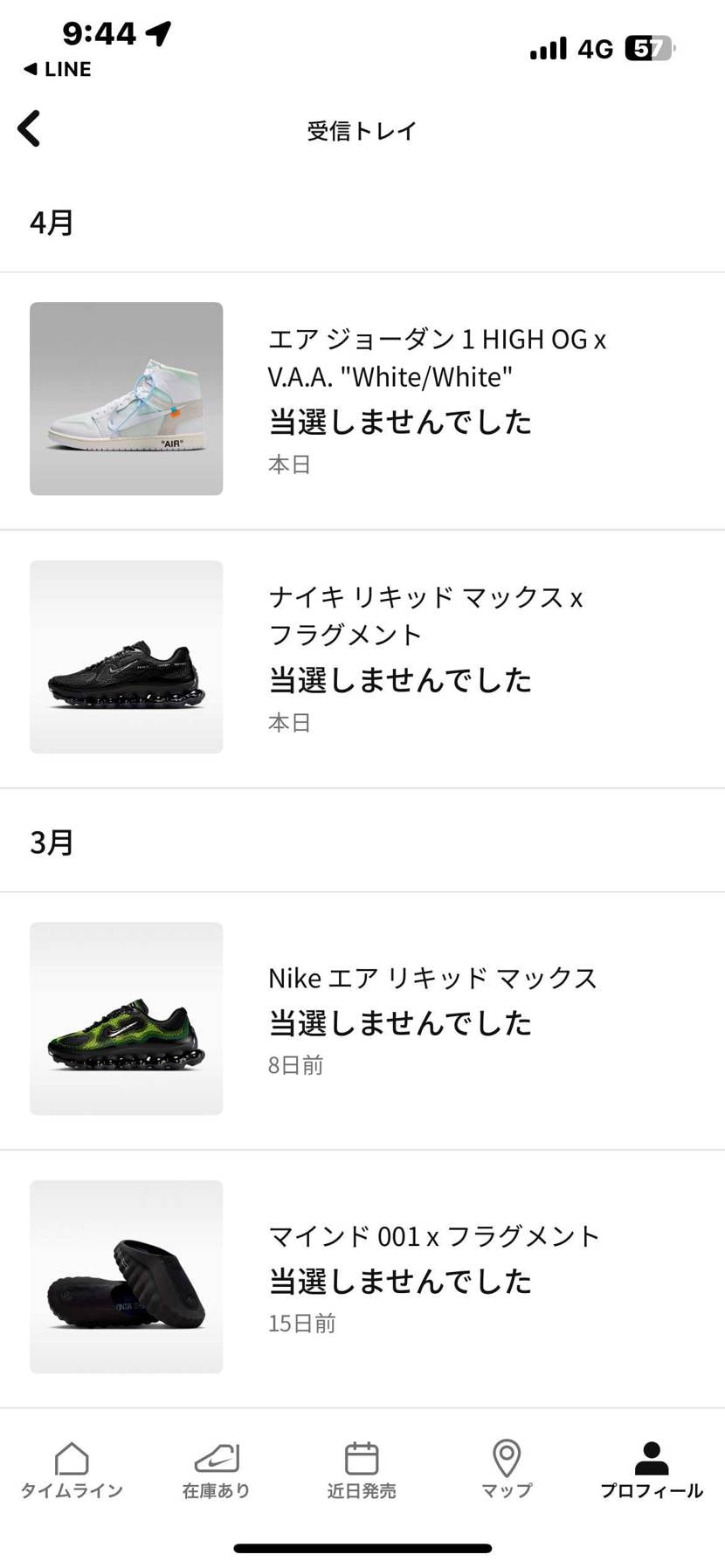Screen dimensions: 725x1568
Task: Tap the white Air Jordan 1 thumbnail
Action: (126, 397)
